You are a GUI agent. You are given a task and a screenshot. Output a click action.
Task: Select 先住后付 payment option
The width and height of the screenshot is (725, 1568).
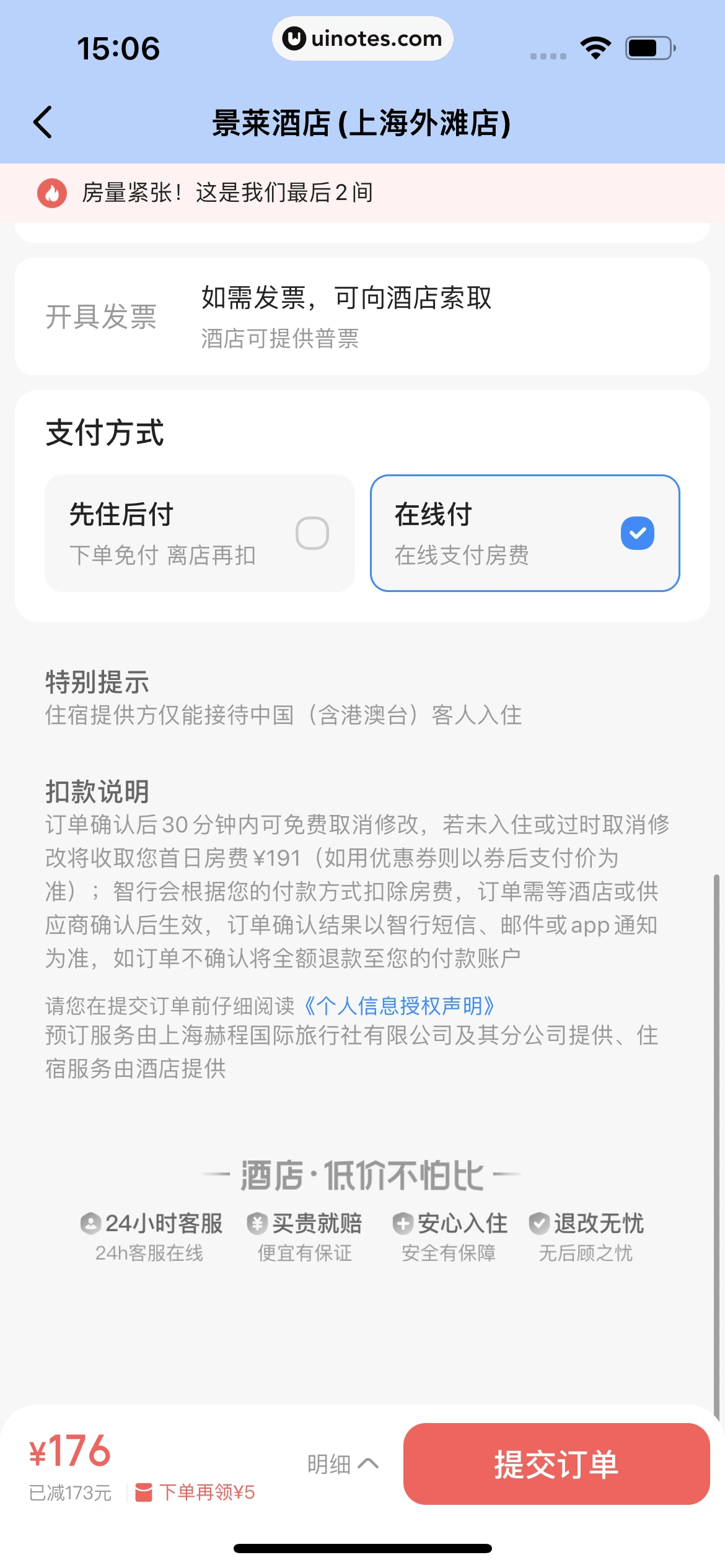click(x=200, y=533)
